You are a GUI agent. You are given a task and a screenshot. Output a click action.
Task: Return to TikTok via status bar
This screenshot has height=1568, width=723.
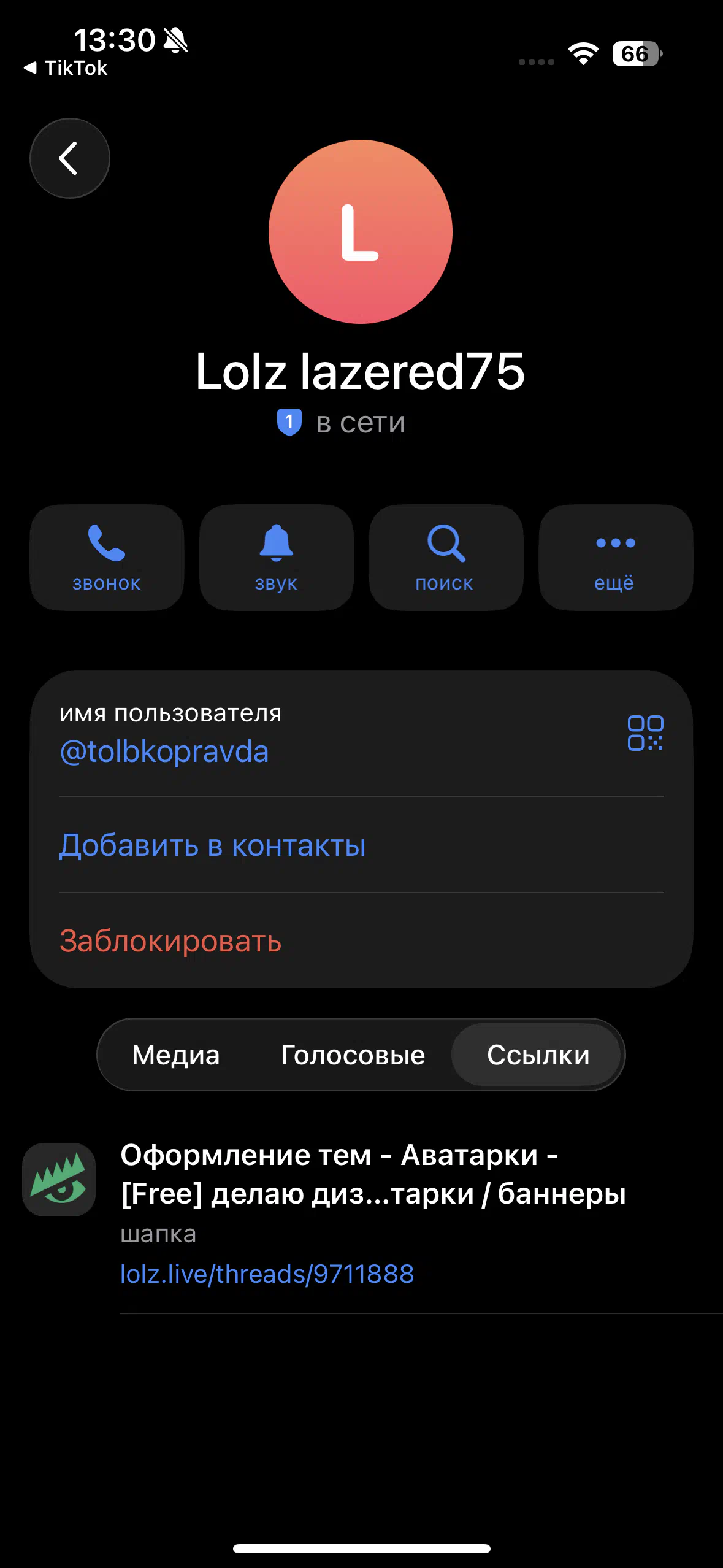coord(66,68)
